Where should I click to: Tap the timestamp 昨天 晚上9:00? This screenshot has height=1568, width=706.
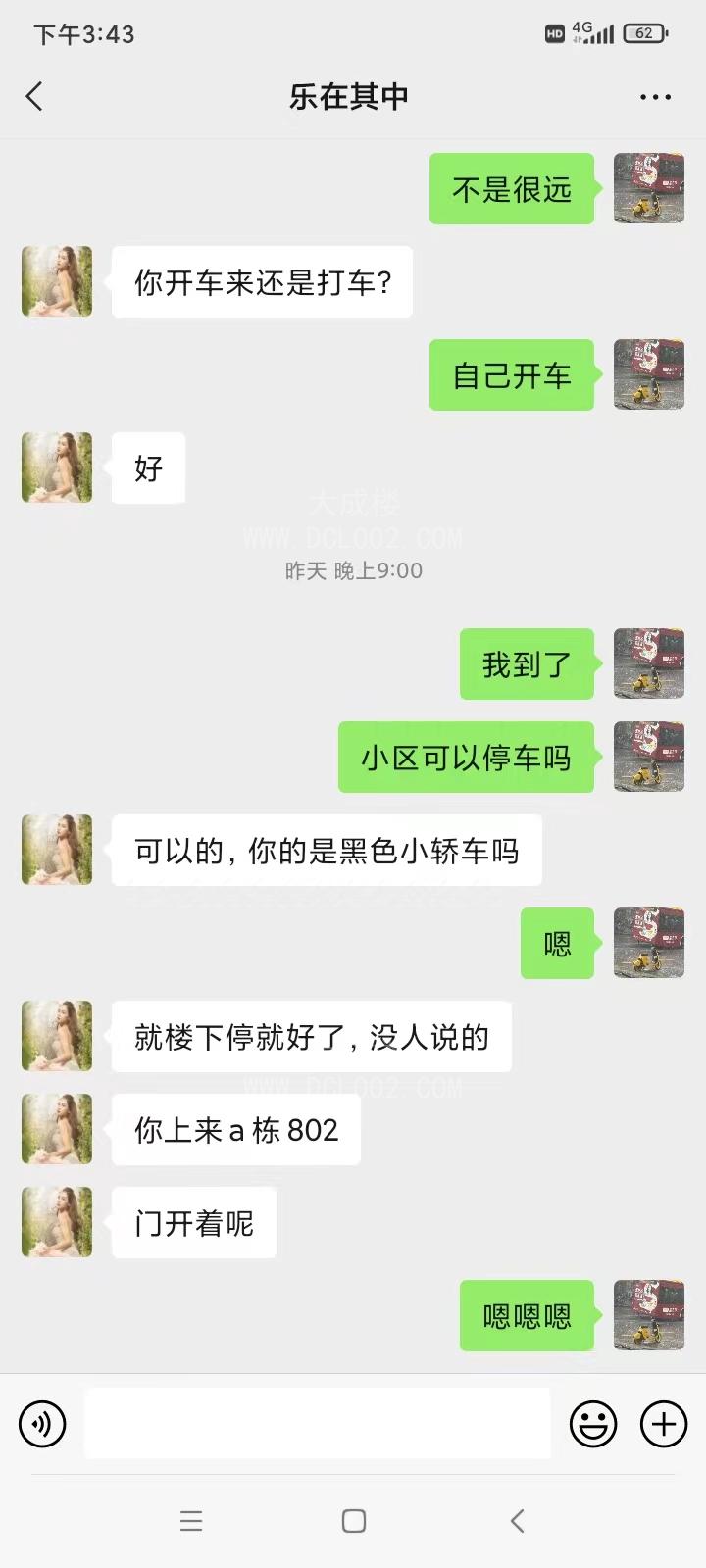click(x=352, y=570)
